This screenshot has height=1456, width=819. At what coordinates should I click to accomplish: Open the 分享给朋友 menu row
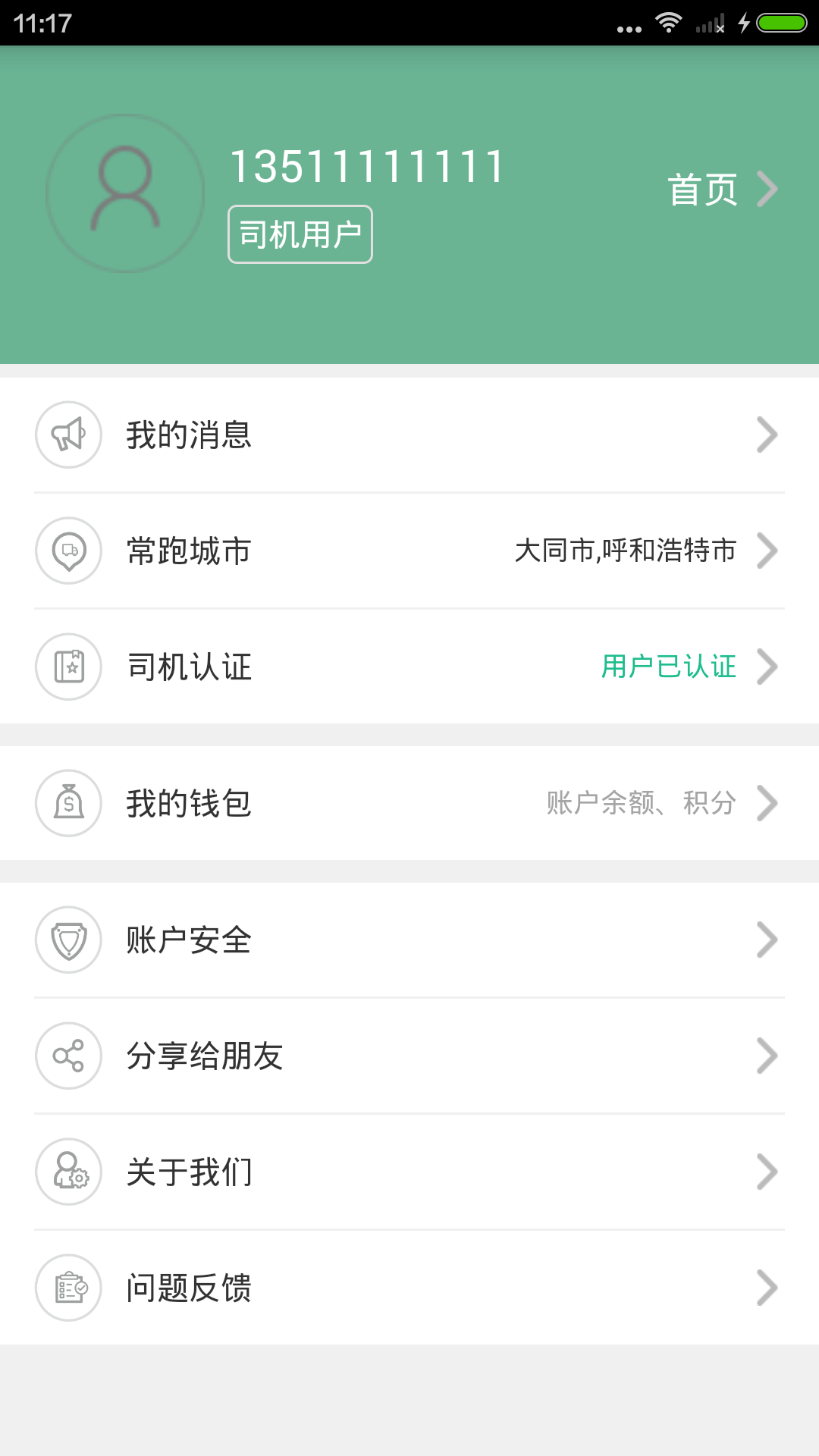tap(409, 1056)
